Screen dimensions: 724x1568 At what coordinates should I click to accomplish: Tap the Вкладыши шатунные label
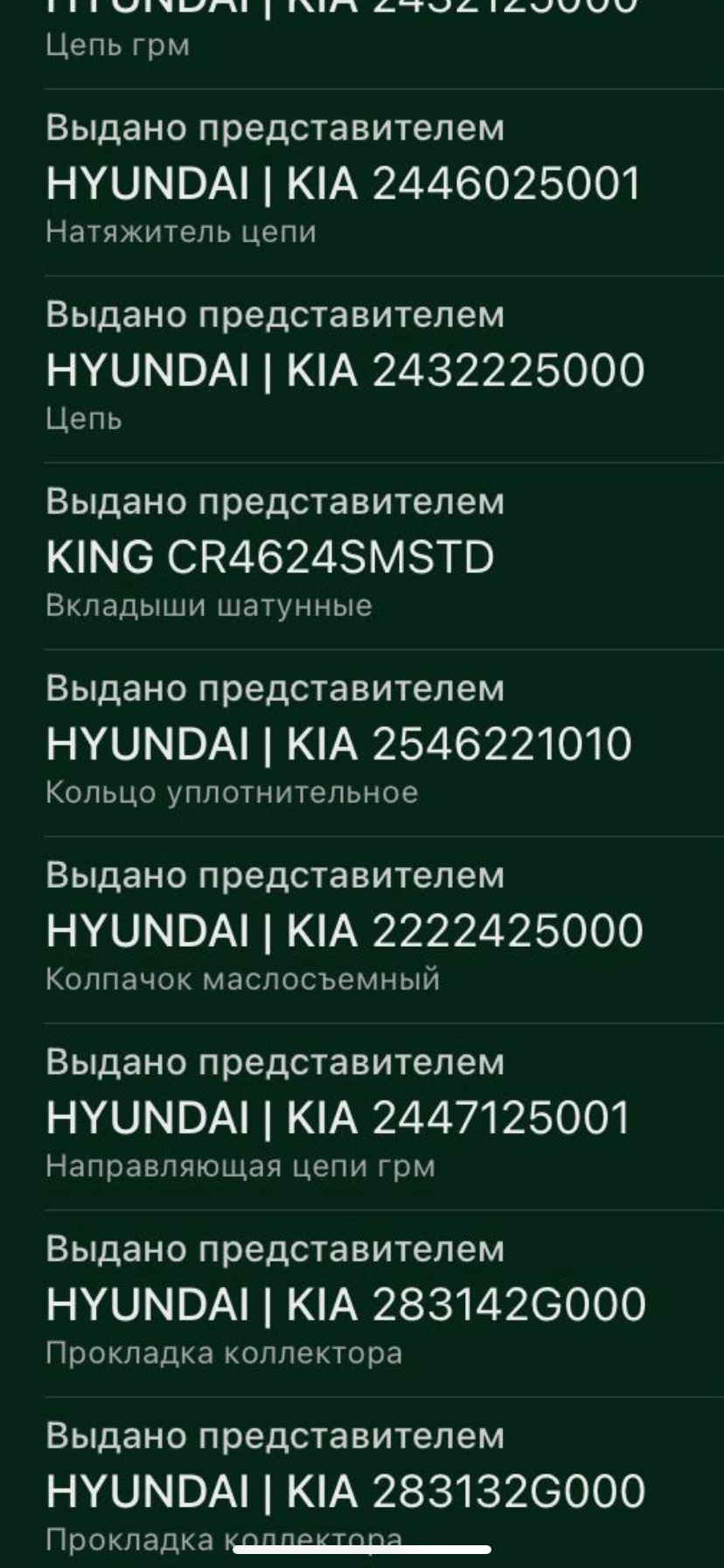point(209,604)
